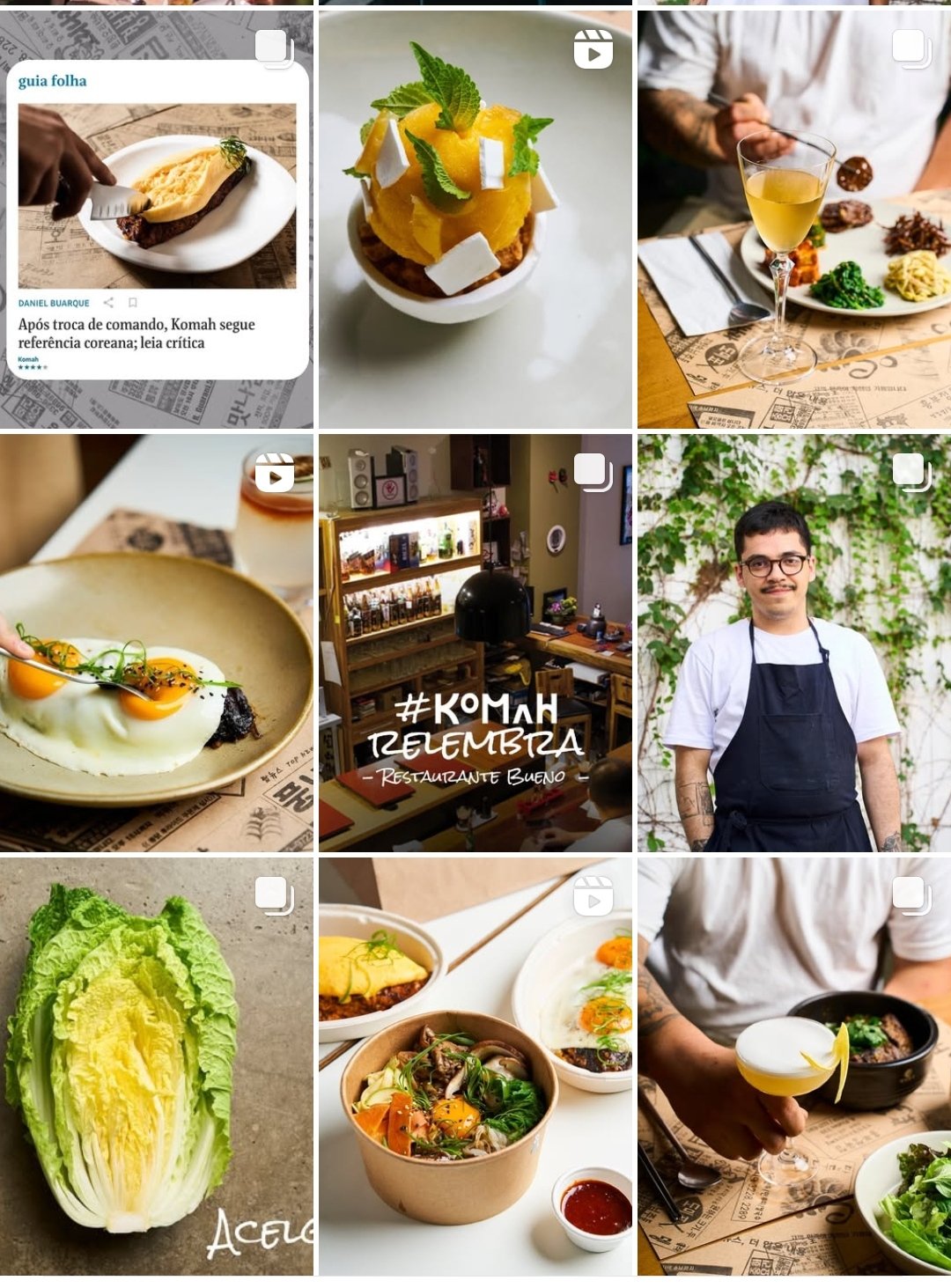Open the Acelga napa cabbage post
This screenshot has height=1288, width=951.
[157, 1067]
